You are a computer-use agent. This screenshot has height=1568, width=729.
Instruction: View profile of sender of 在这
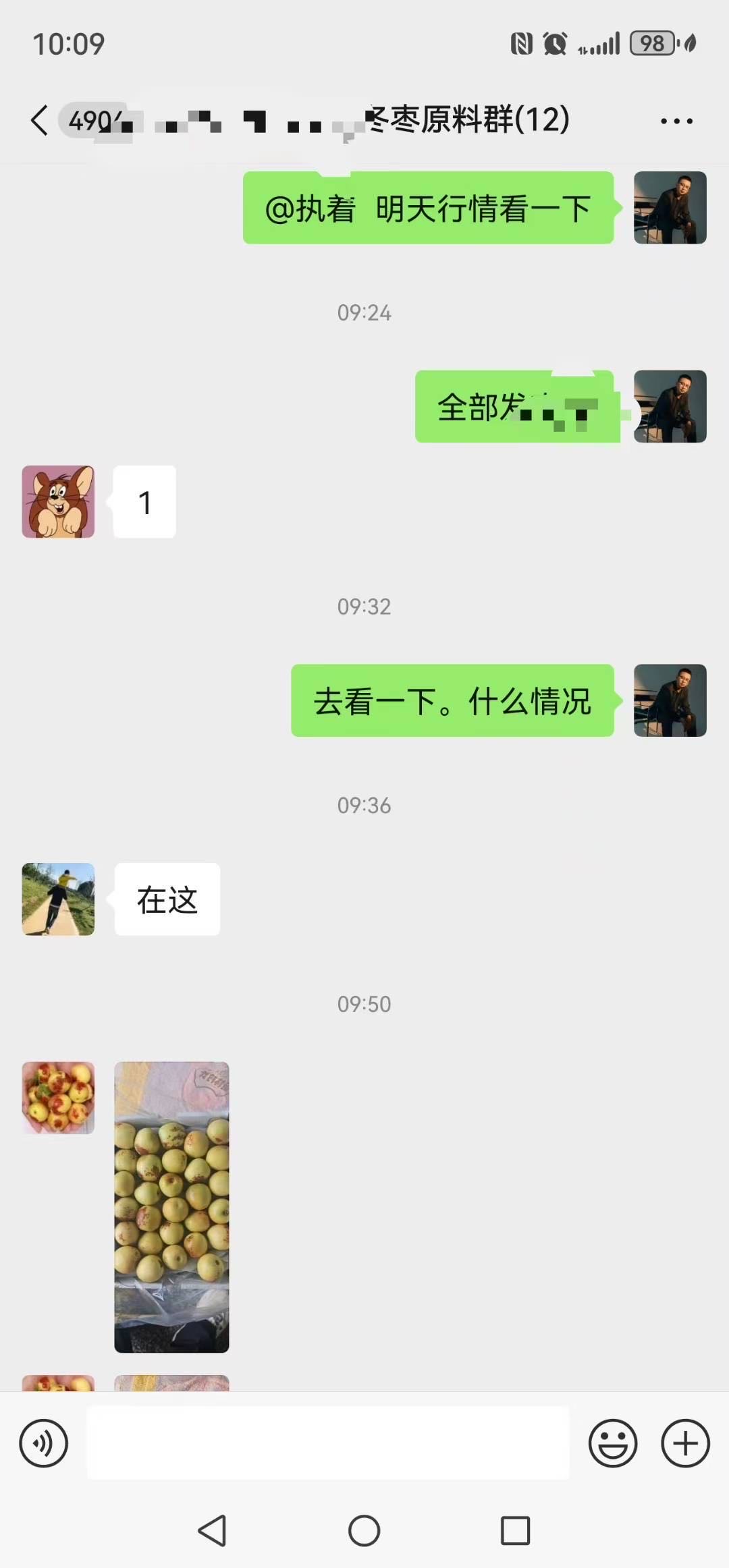(58, 899)
